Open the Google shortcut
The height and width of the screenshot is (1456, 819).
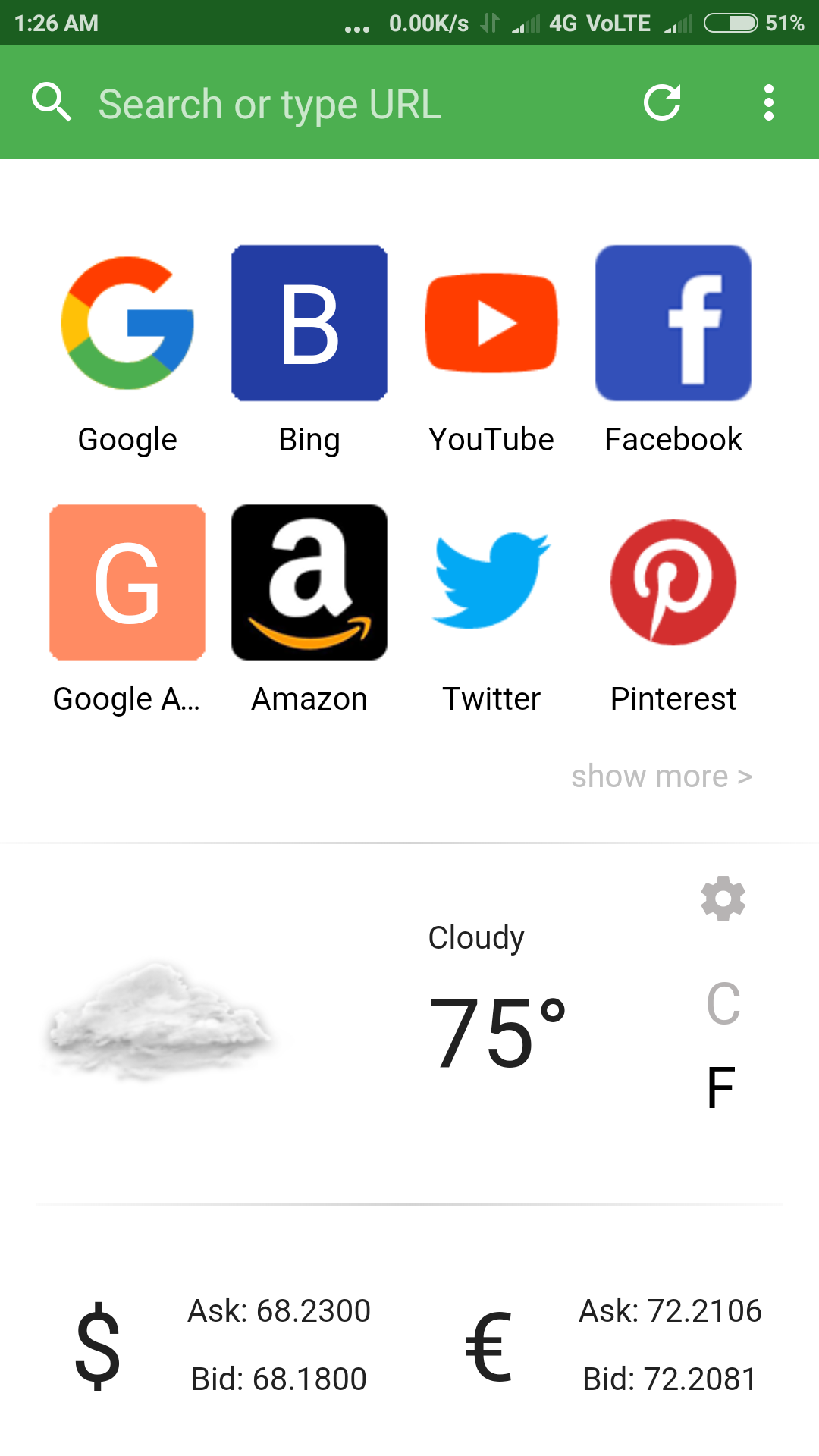(126, 322)
